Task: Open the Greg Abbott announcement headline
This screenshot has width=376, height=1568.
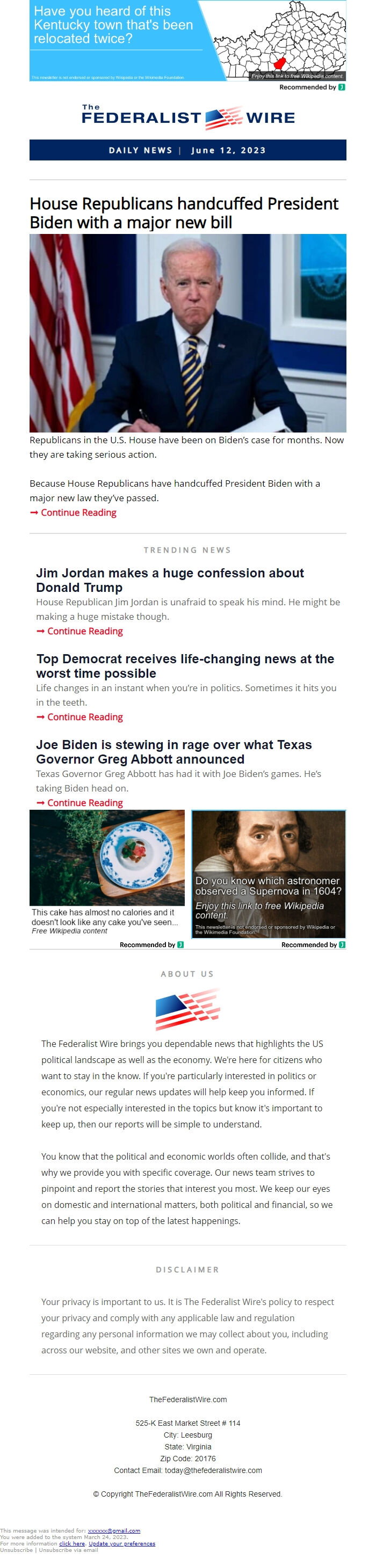Action: 173,751
